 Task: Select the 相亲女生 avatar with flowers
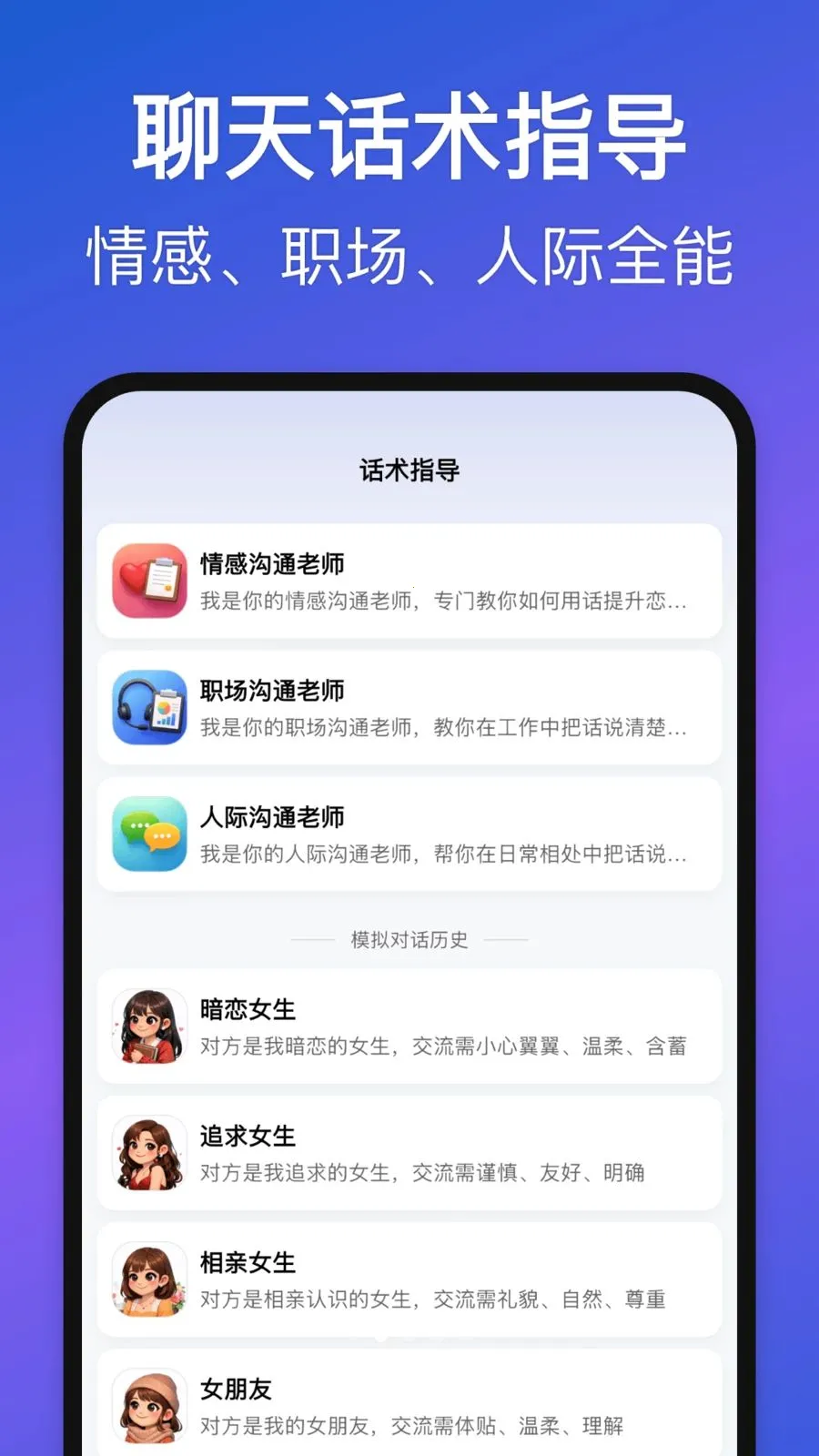149,1279
